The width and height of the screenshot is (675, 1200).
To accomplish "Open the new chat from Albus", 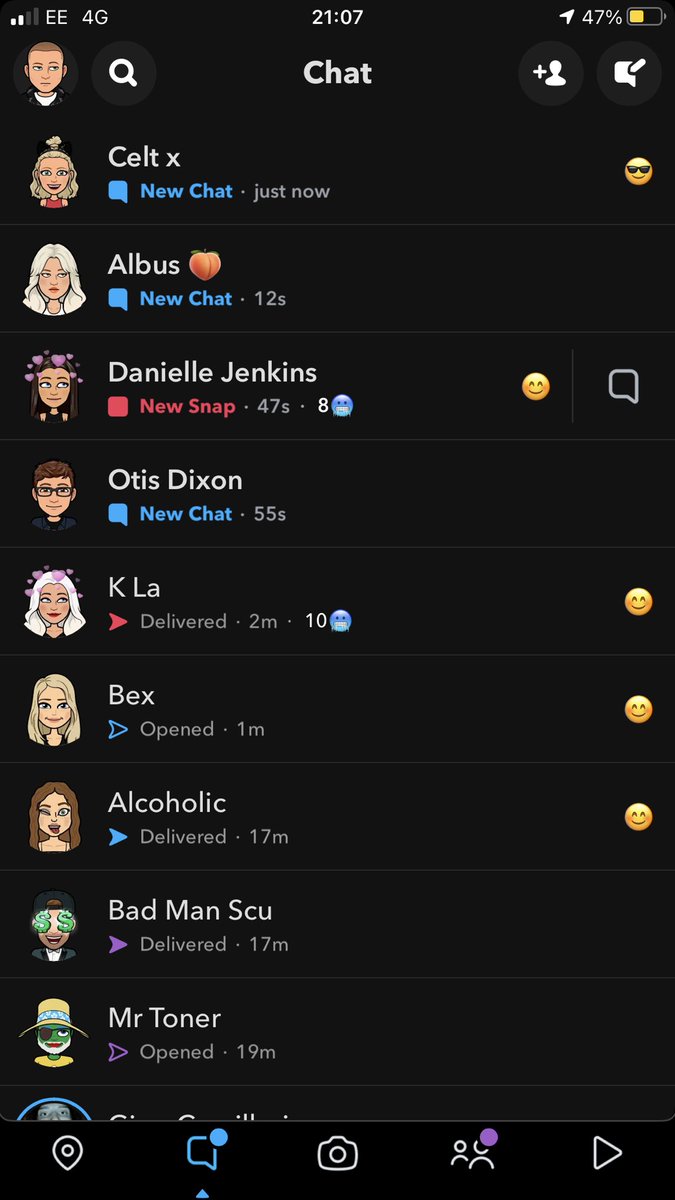I will click(337, 279).
